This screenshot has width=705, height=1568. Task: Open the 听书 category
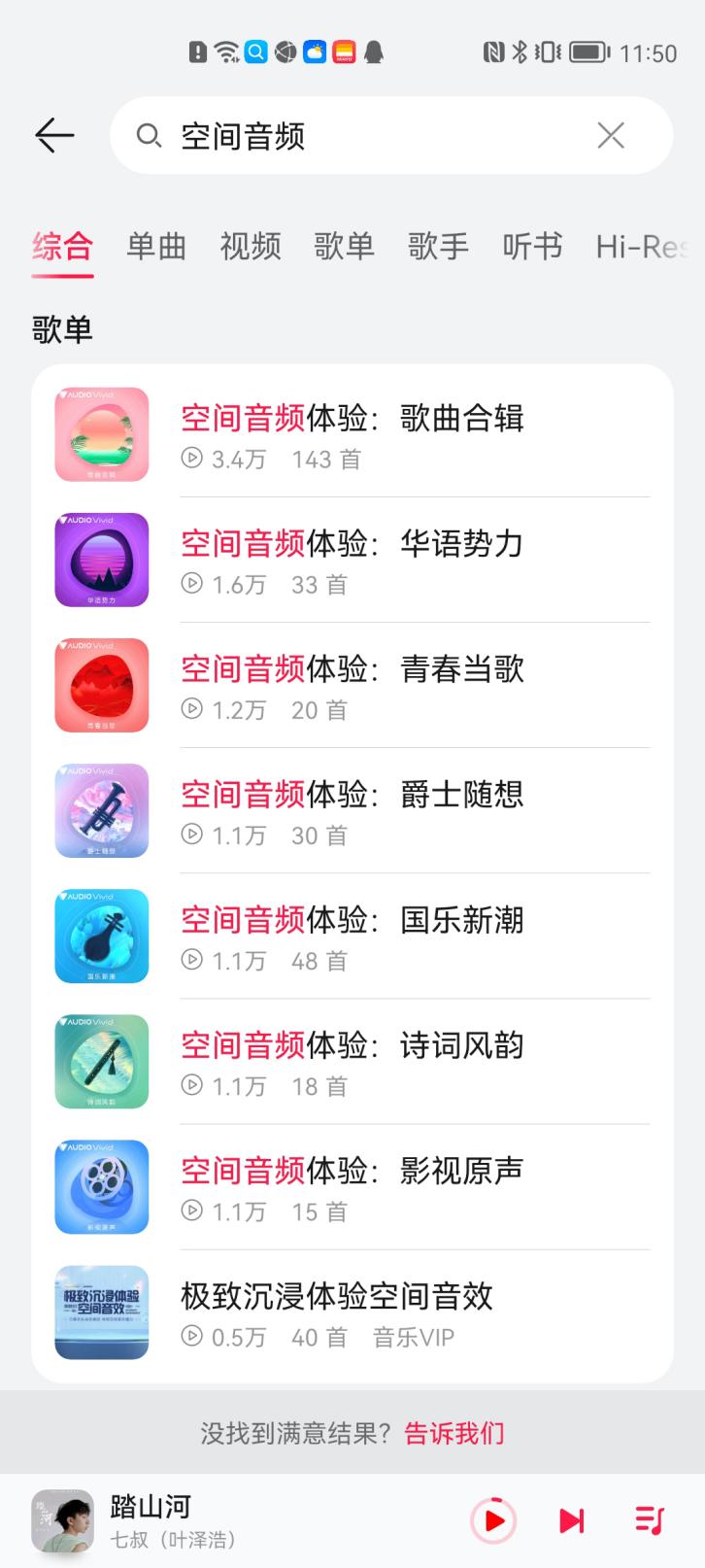point(531,247)
